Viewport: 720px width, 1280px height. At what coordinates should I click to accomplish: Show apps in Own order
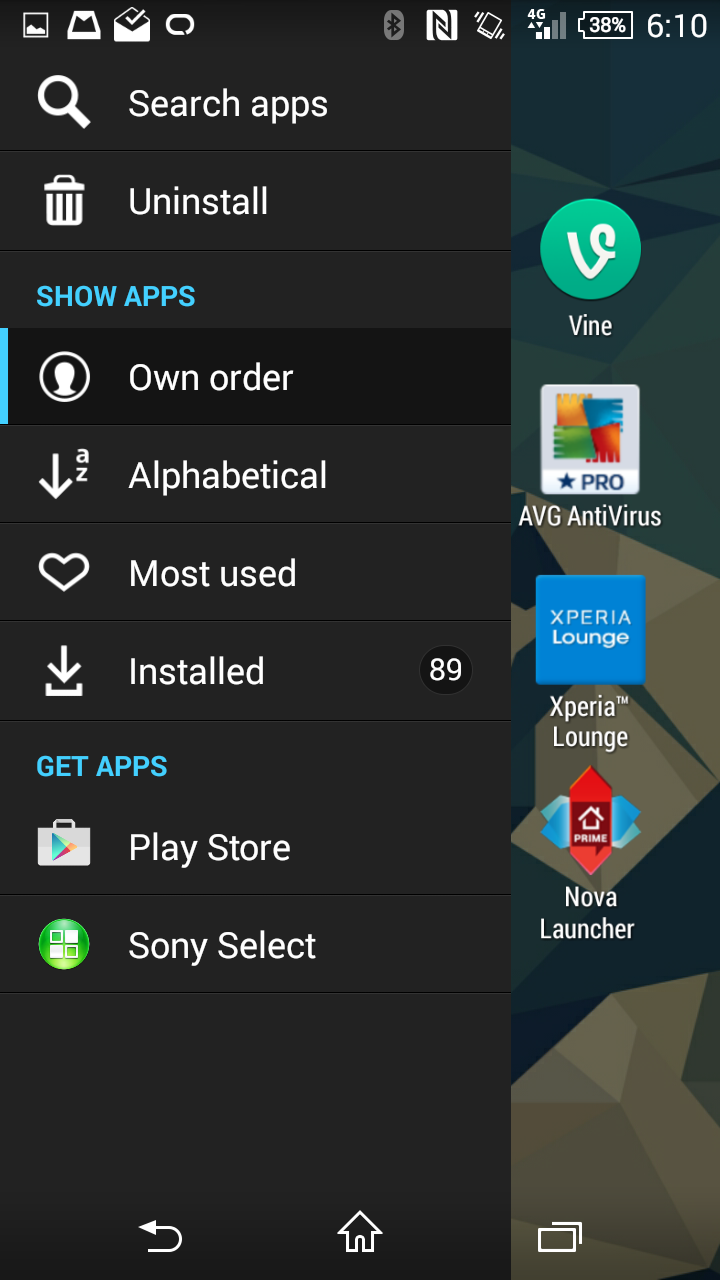click(x=211, y=378)
